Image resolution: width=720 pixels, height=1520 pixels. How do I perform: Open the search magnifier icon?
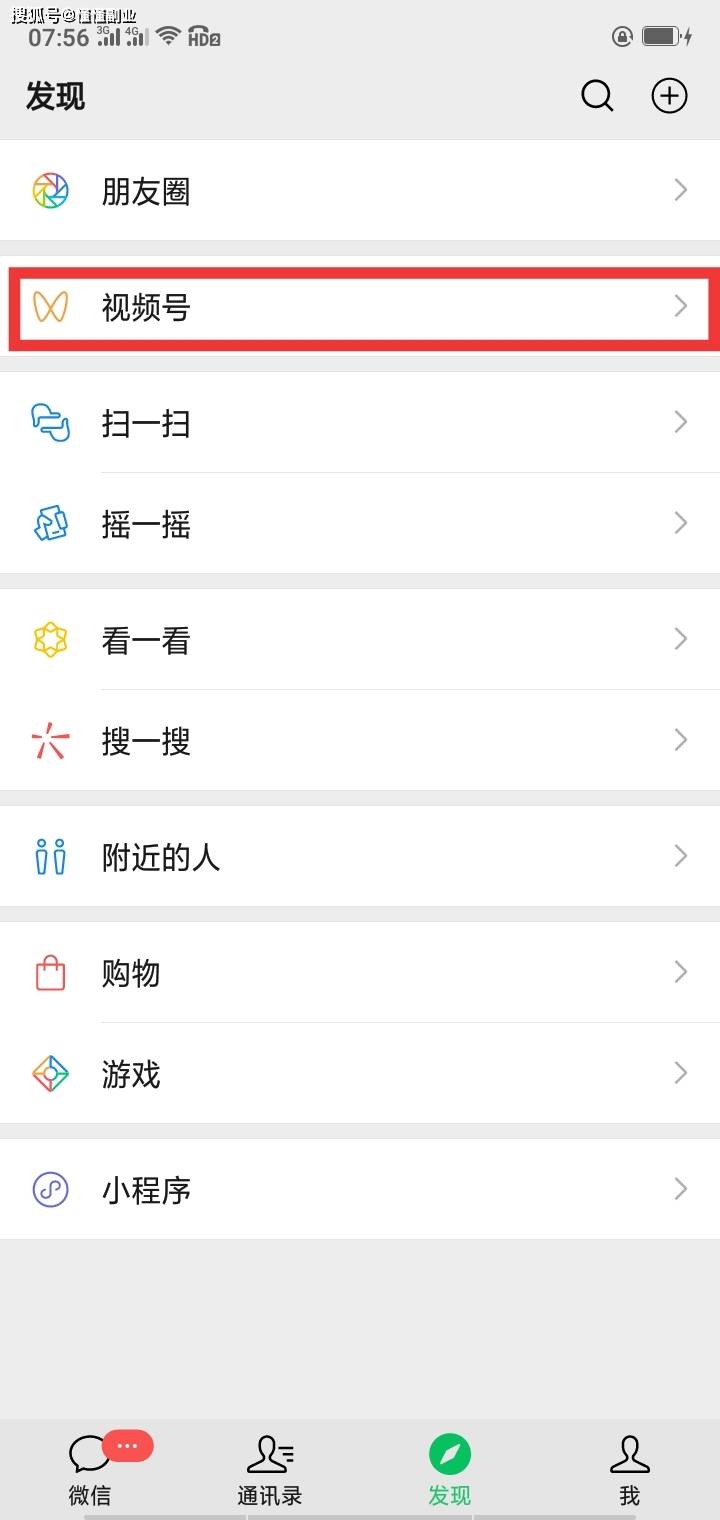tap(597, 96)
